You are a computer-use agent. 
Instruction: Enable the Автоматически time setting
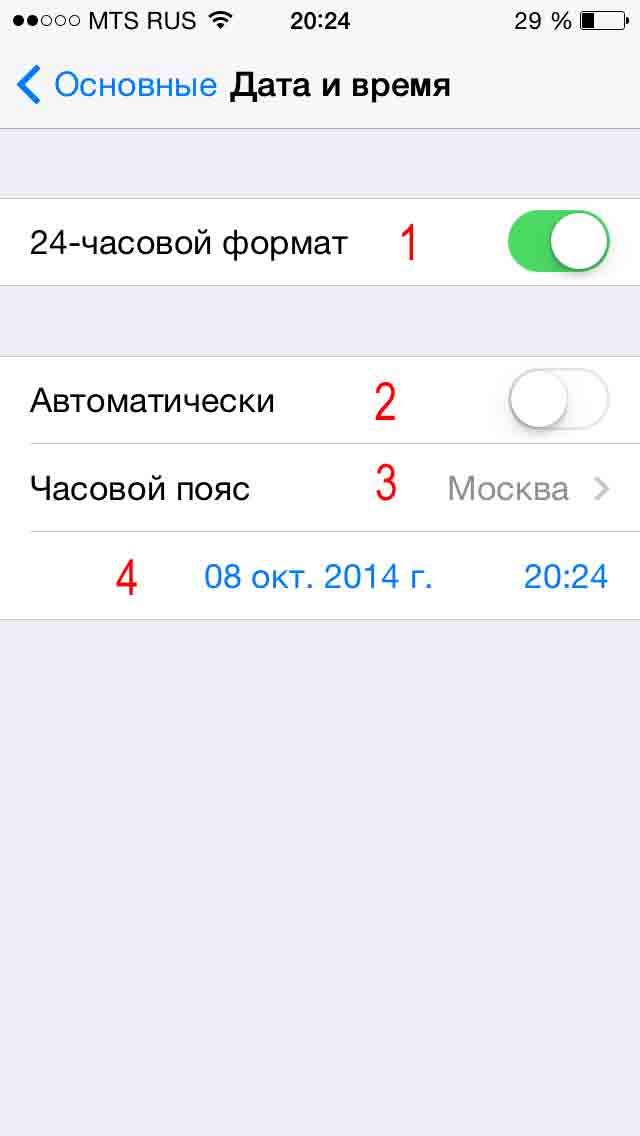tap(559, 399)
